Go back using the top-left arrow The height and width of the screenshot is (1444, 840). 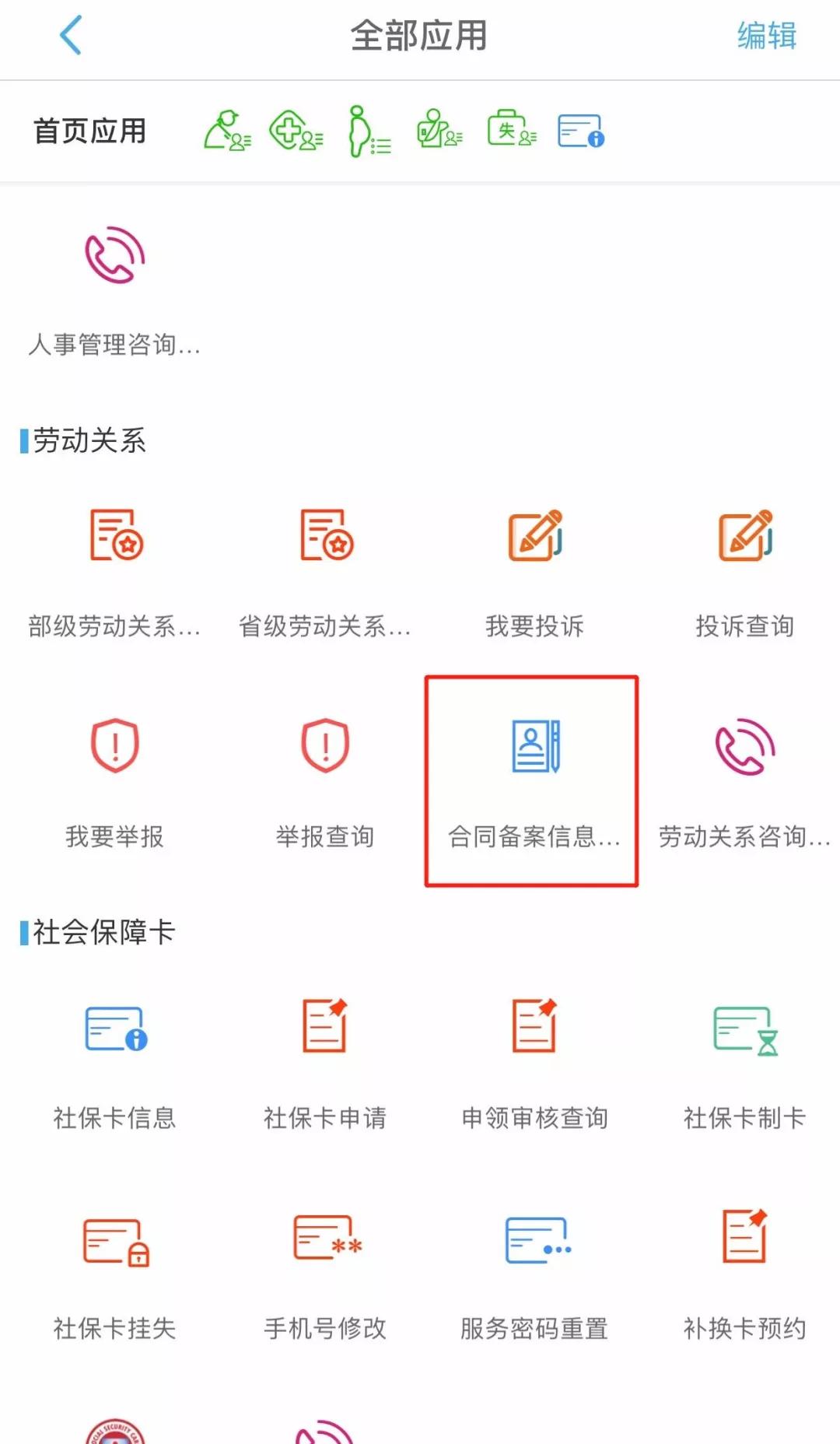[71, 36]
